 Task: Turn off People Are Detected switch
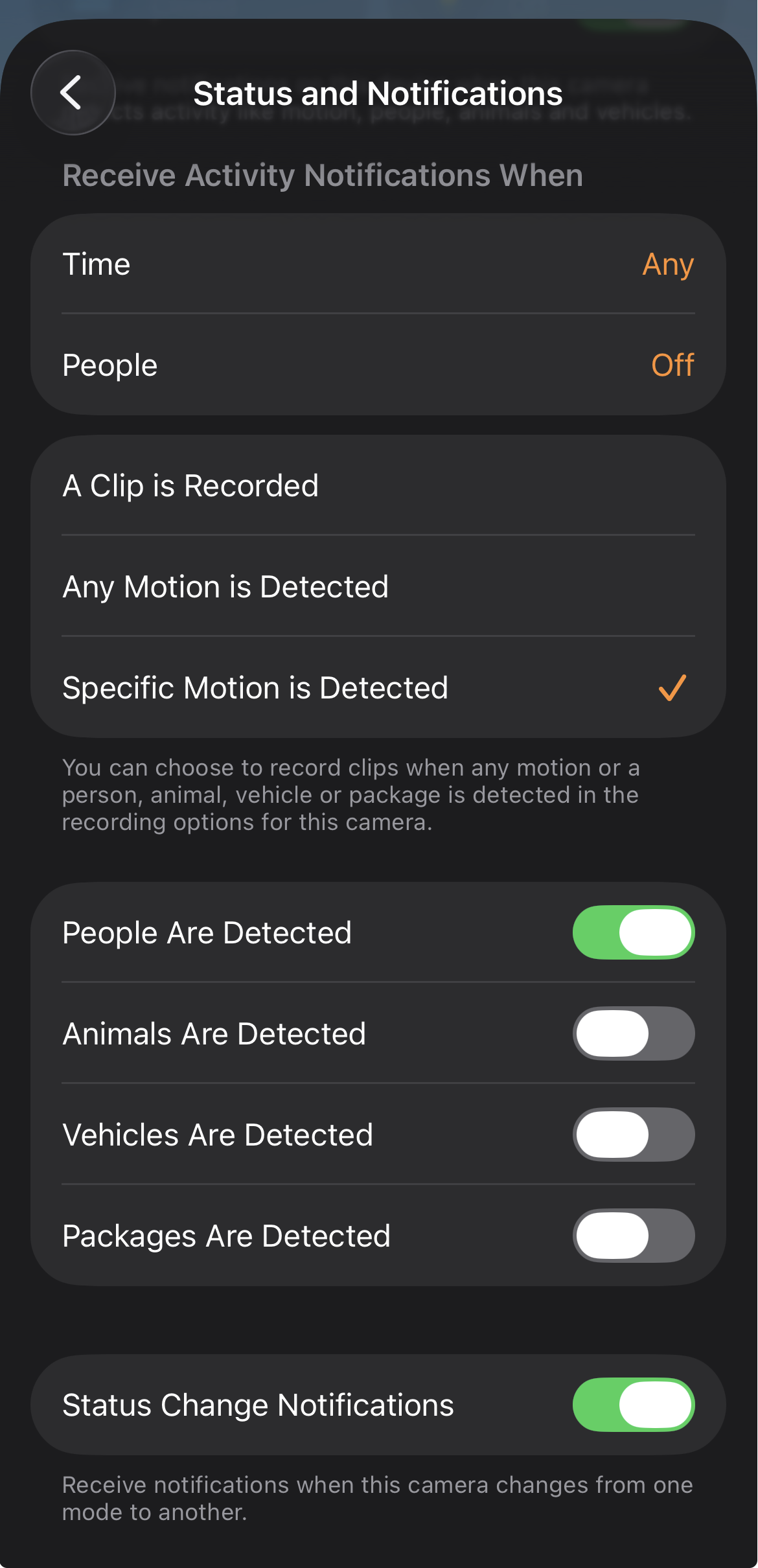click(x=633, y=932)
